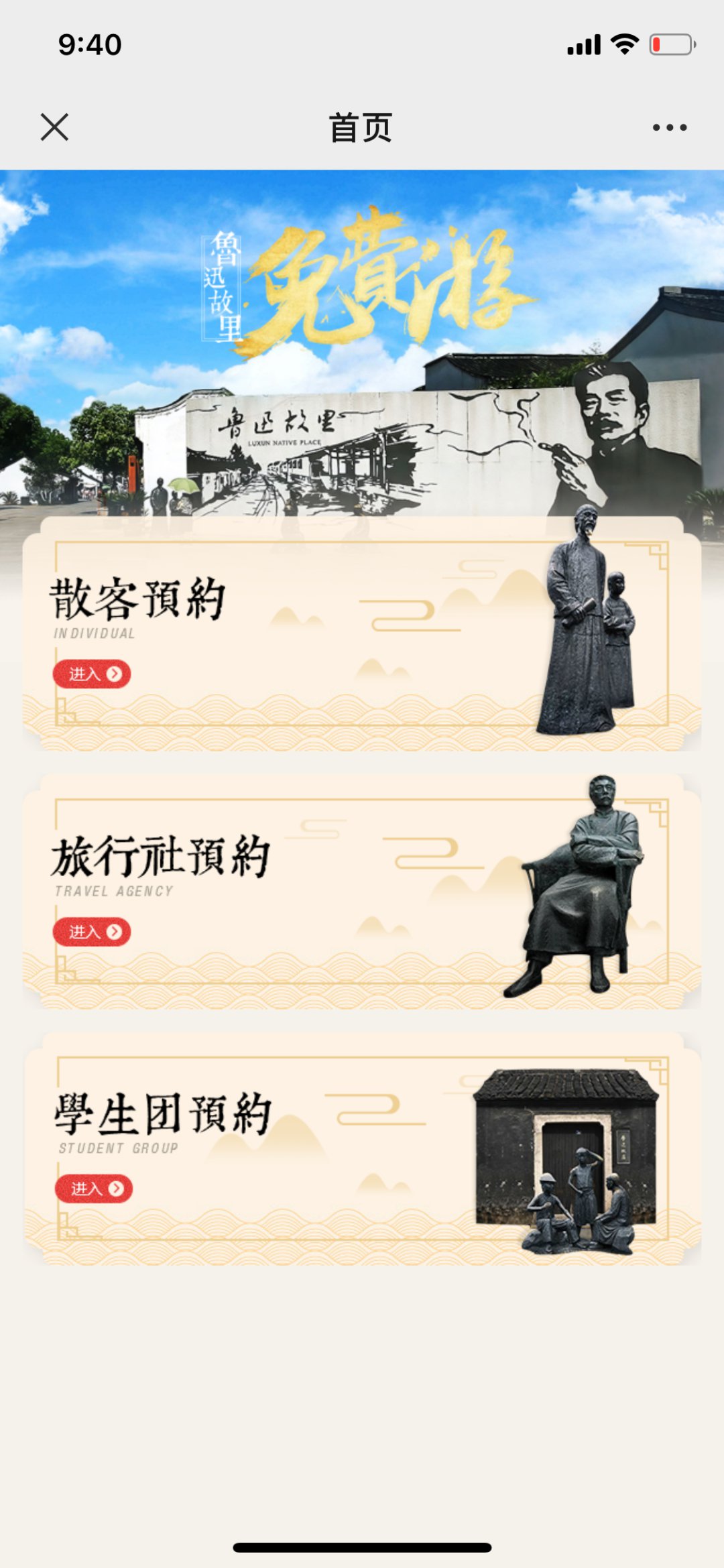Viewport: 724px width, 1568px height.
Task: Tap 进入 under 學生团預約
Action: (x=94, y=1189)
